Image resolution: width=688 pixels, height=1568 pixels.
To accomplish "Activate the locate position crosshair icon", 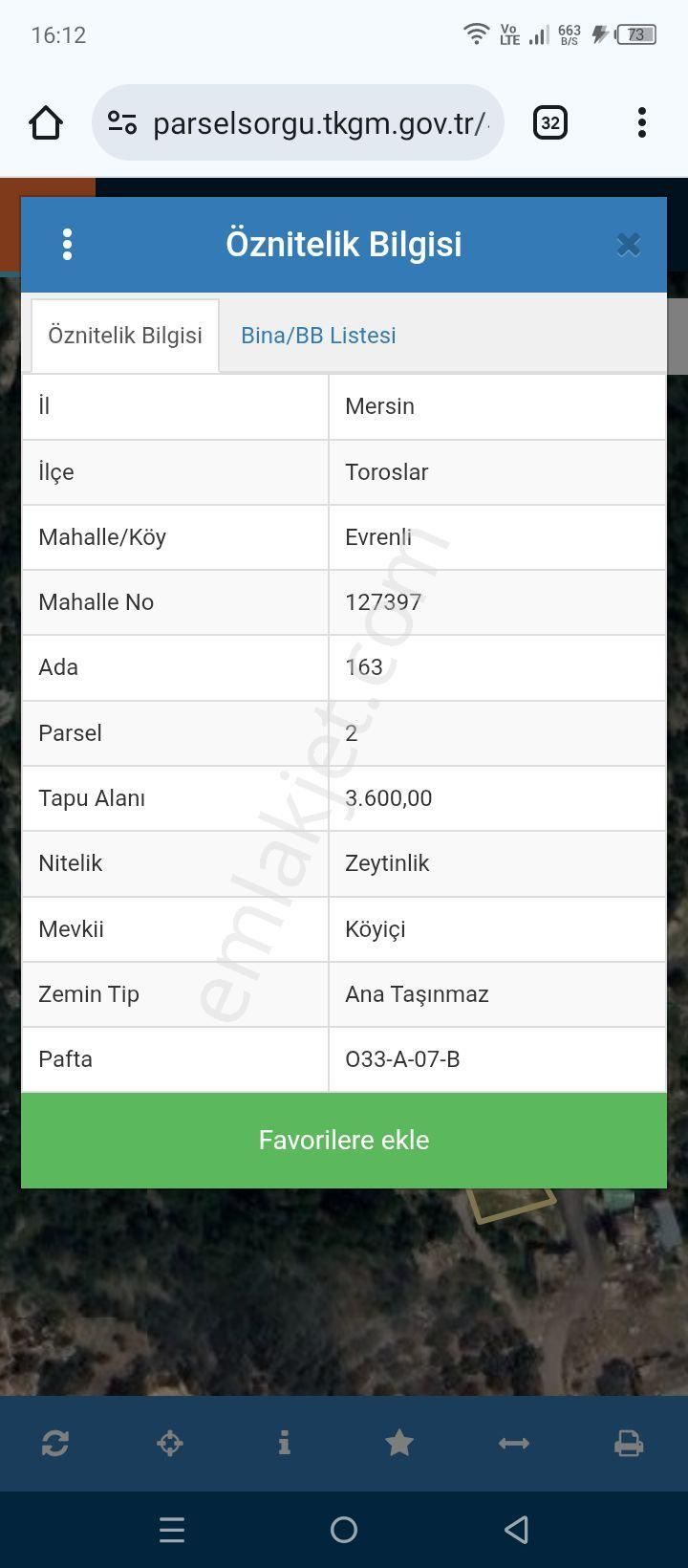I will pos(170,1444).
